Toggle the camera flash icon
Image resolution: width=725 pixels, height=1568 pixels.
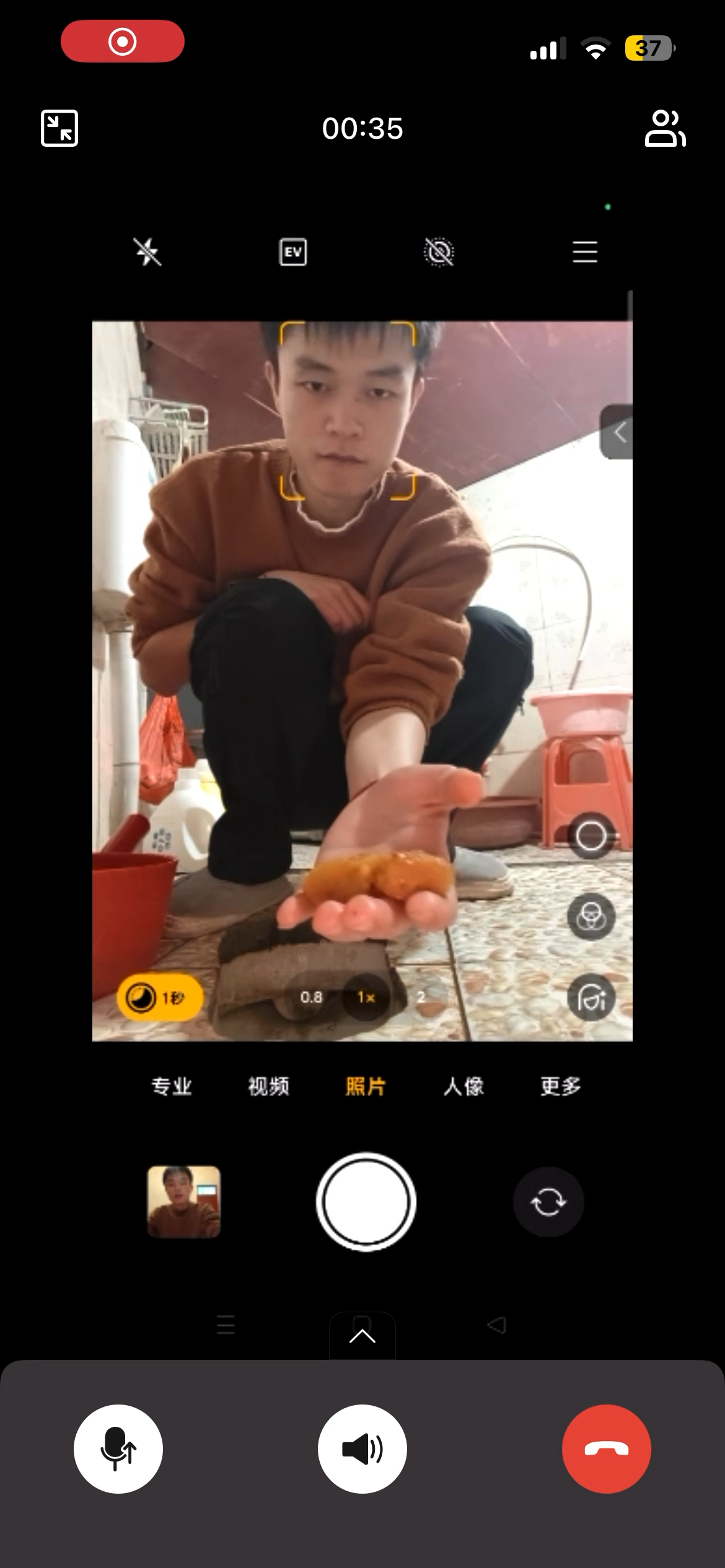[x=147, y=252]
